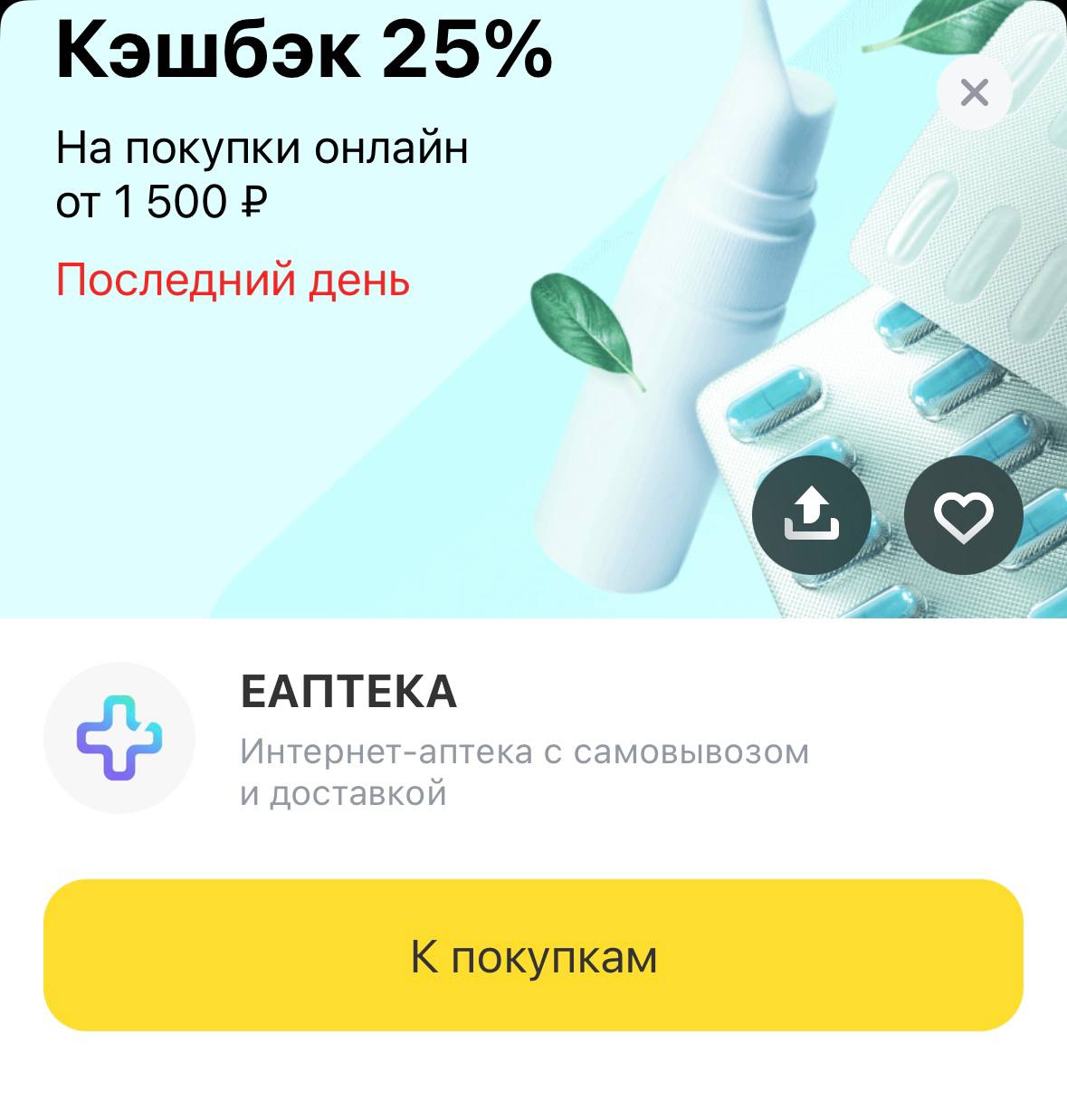Close the cashback offer card

(x=974, y=92)
